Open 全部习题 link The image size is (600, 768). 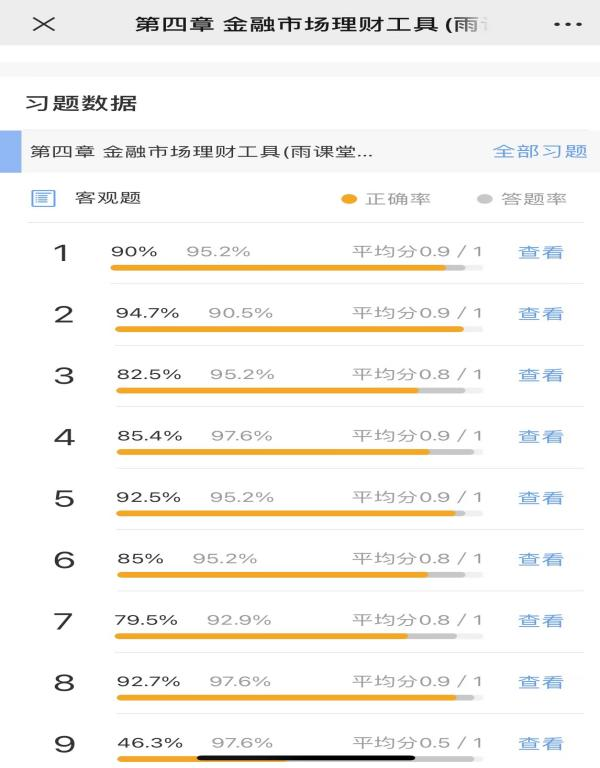540,151
